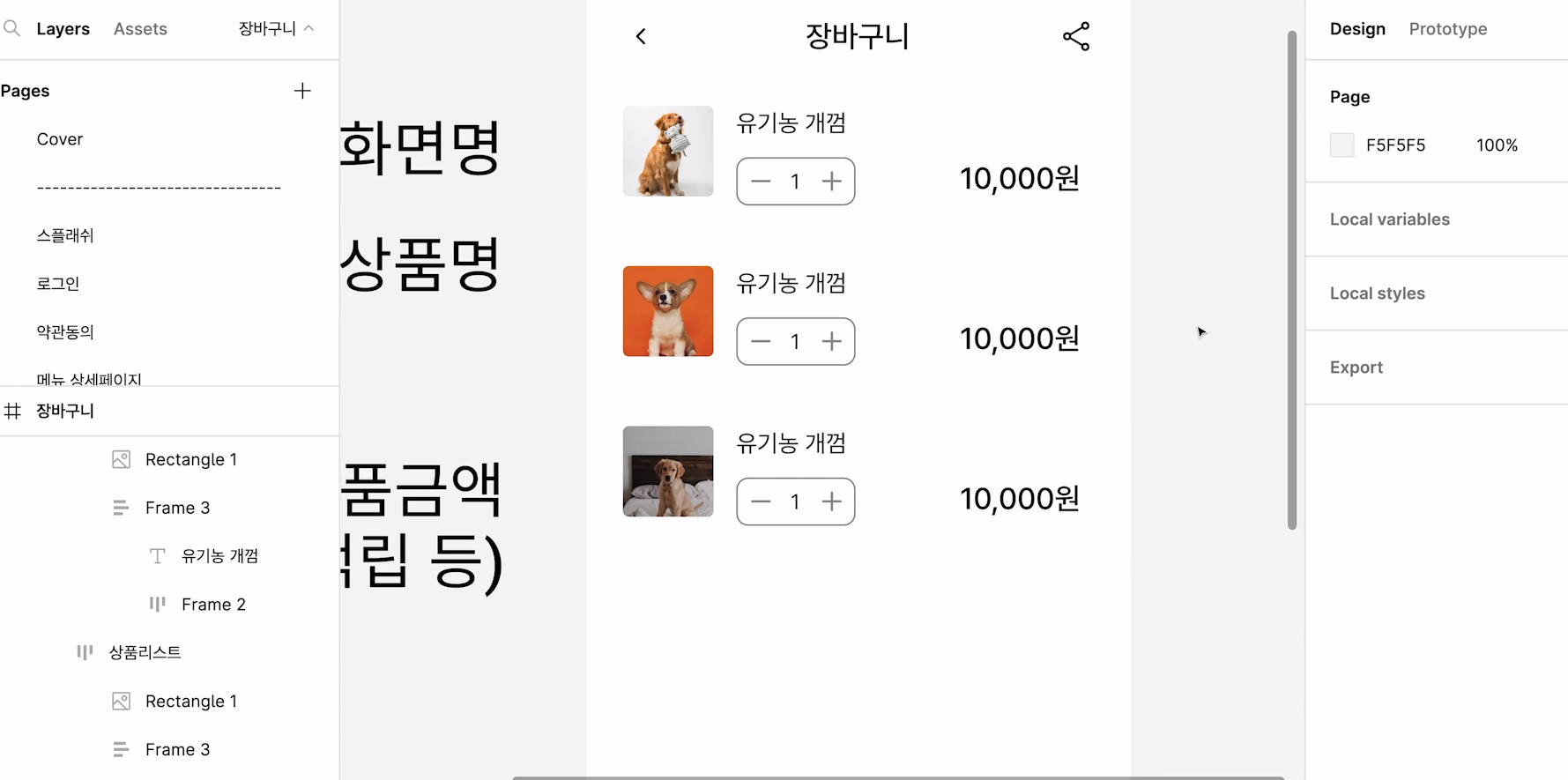
Task: Open the 약관동의 page
Action: point(65,332)
